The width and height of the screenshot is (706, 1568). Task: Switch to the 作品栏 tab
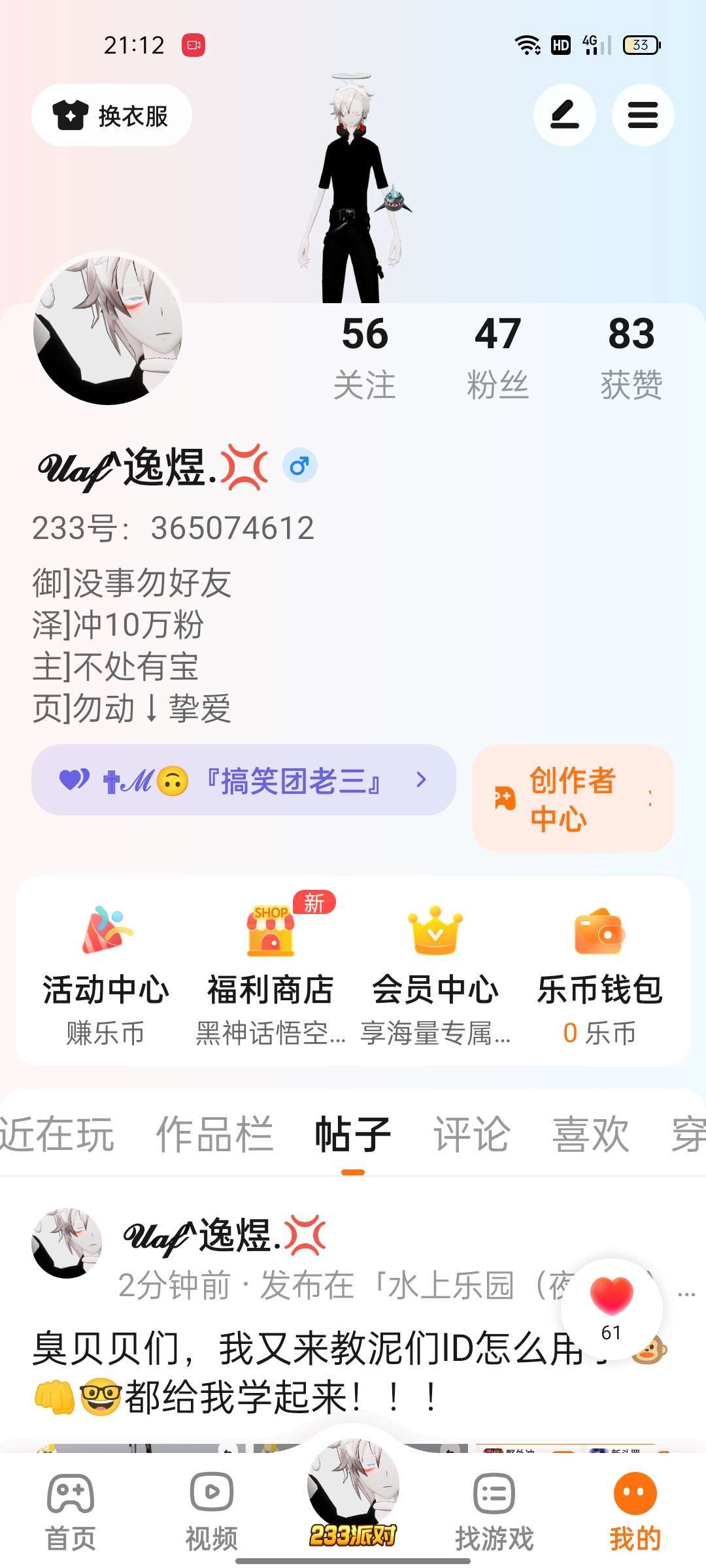[x=214, y=1134]
